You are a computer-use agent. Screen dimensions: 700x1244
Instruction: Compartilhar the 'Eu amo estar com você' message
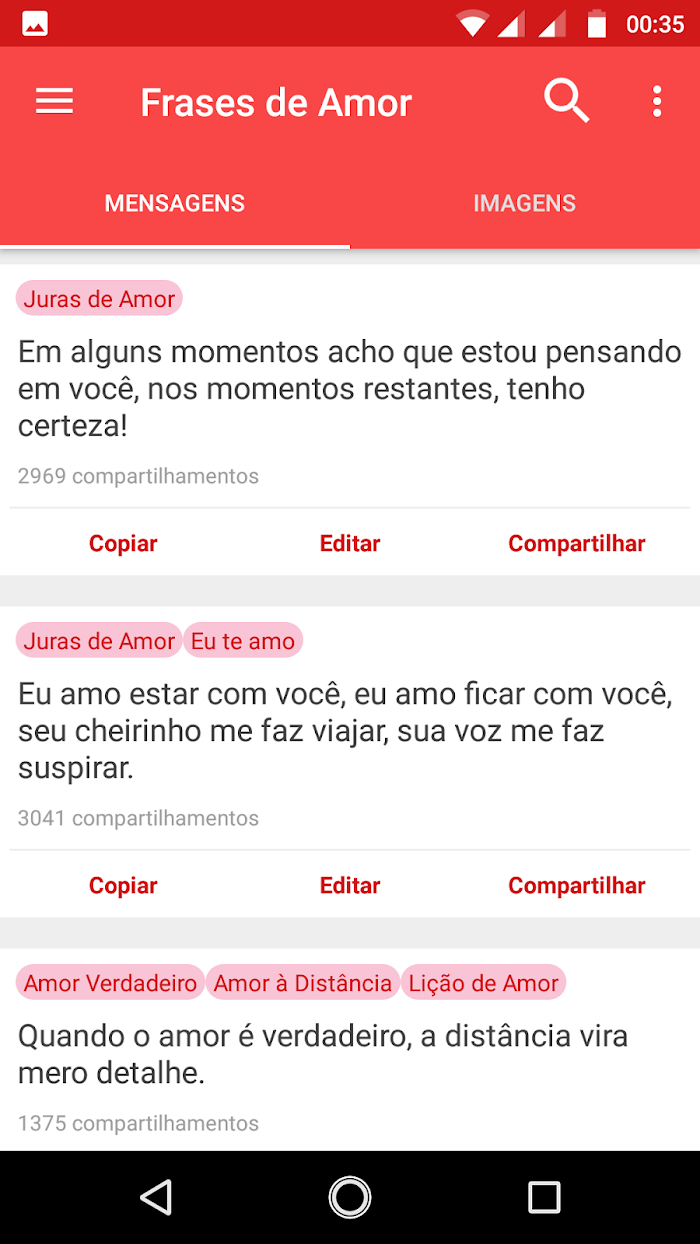[577, 885]
